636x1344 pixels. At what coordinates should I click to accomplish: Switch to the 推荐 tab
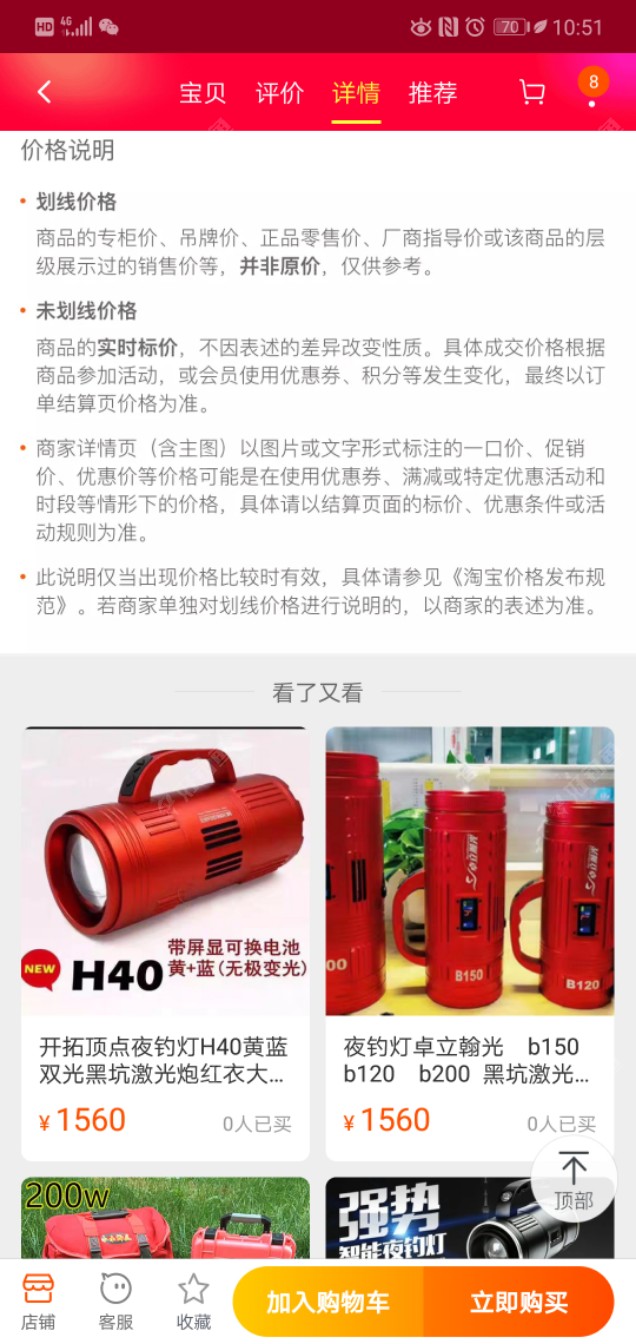[x=433, y=93]
